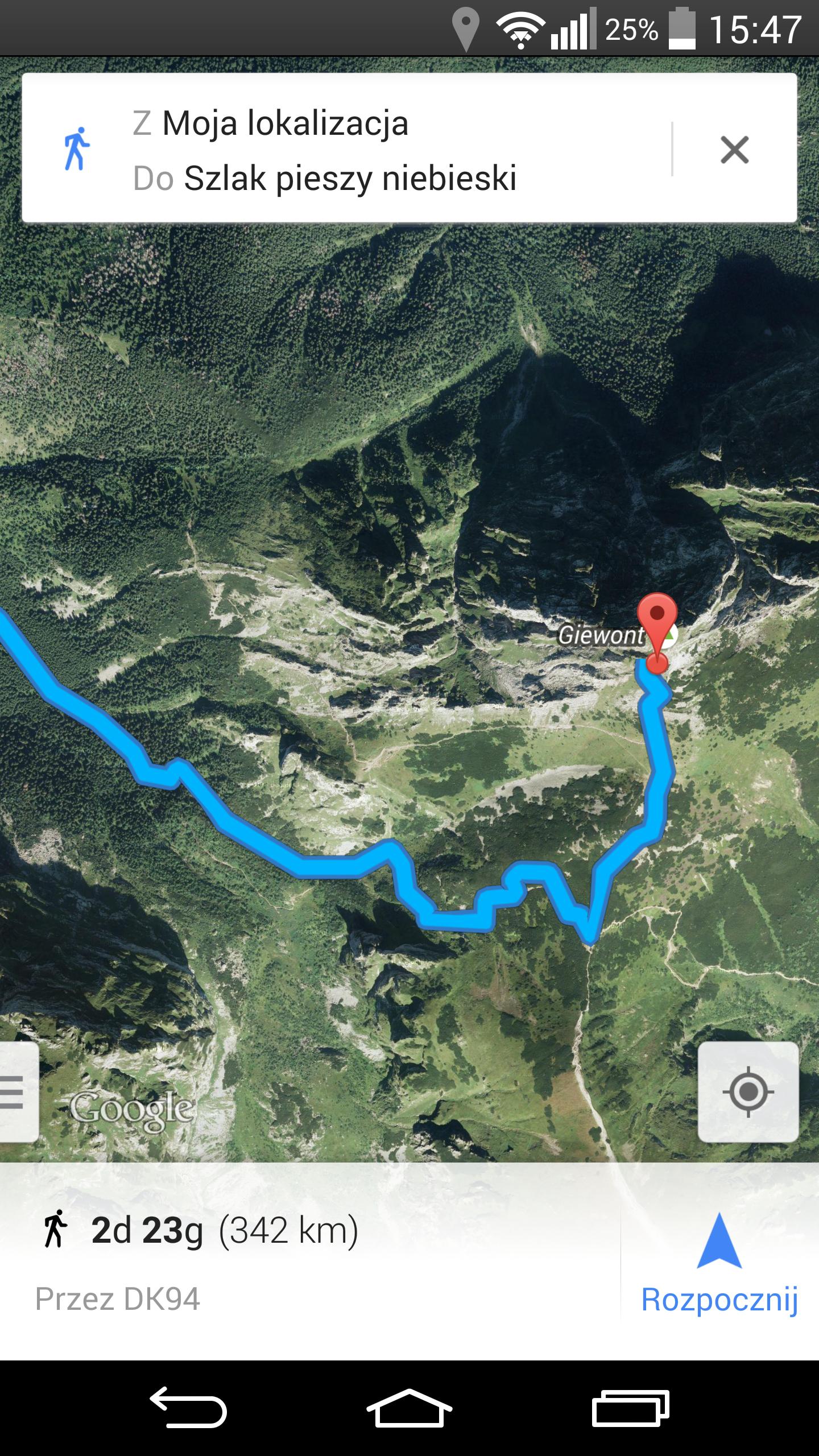Go back with the system back button

(188, 1408)
